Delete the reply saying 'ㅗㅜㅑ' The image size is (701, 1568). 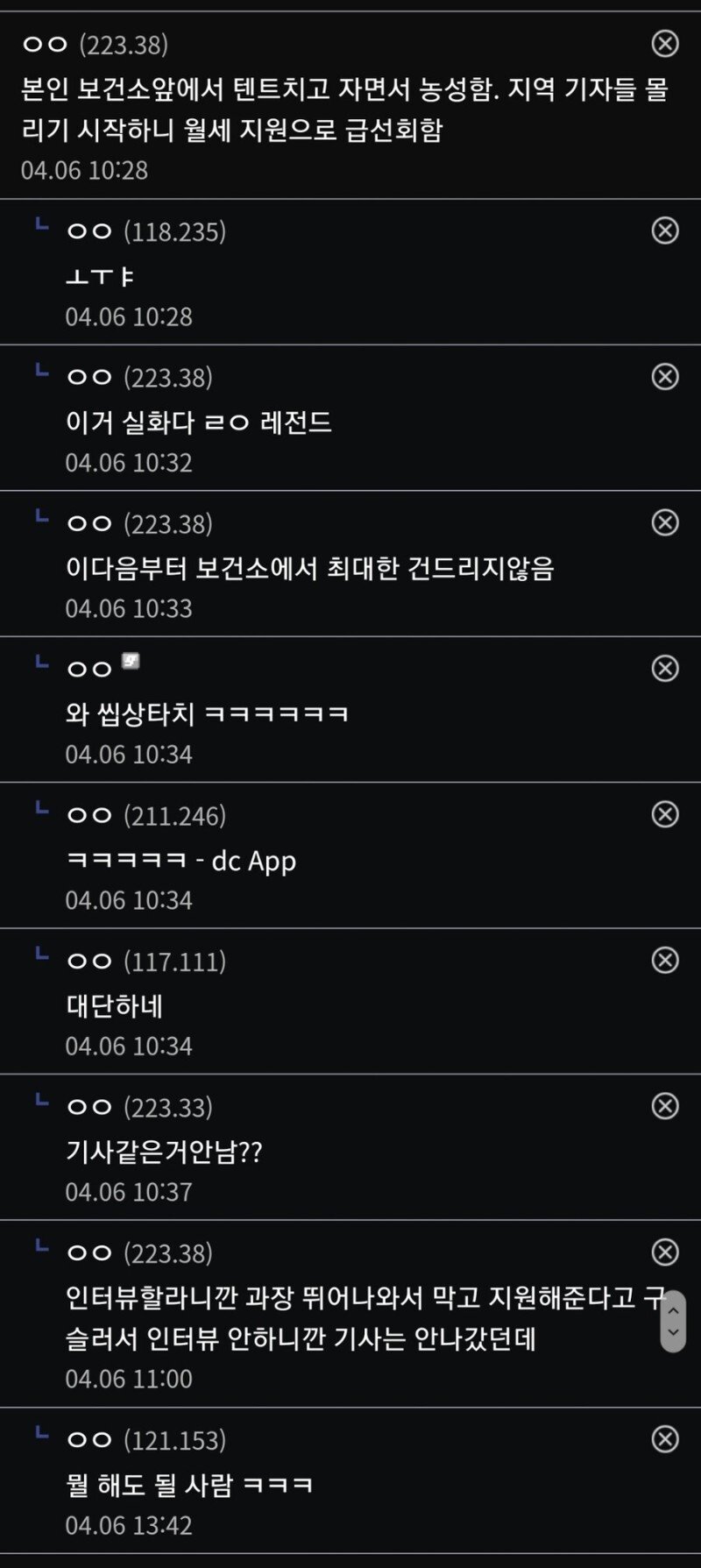coord(665,231)
